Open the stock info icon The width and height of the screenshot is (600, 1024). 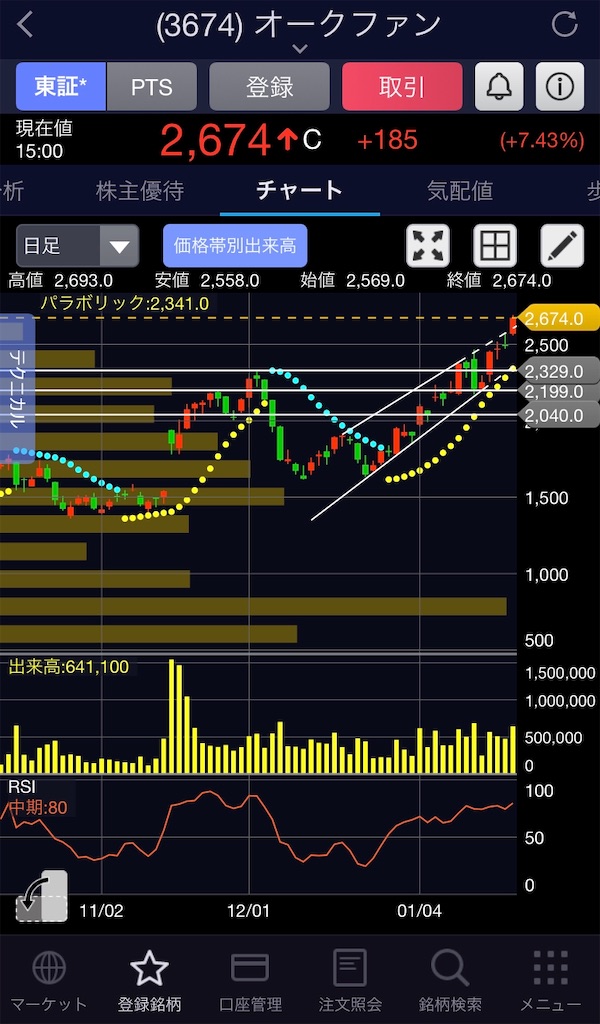560,86
